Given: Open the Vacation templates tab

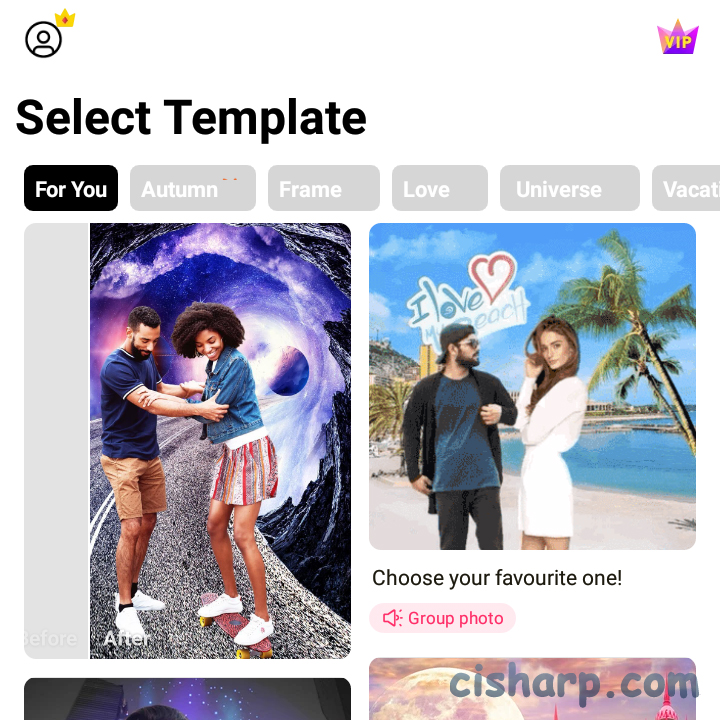Looking at the screenshot, I should [x=688, y=189].
